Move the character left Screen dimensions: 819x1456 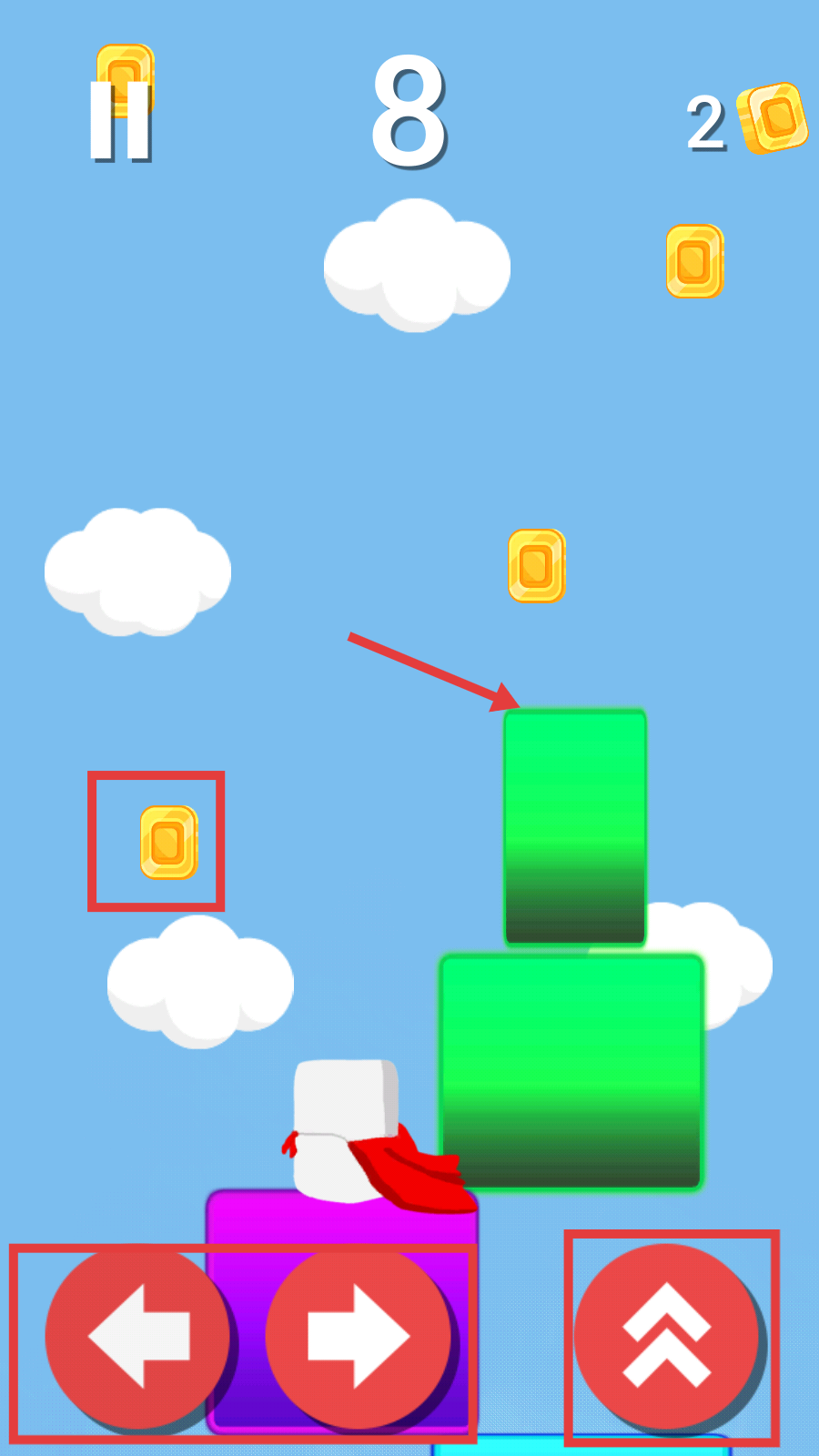[136, 1336]
